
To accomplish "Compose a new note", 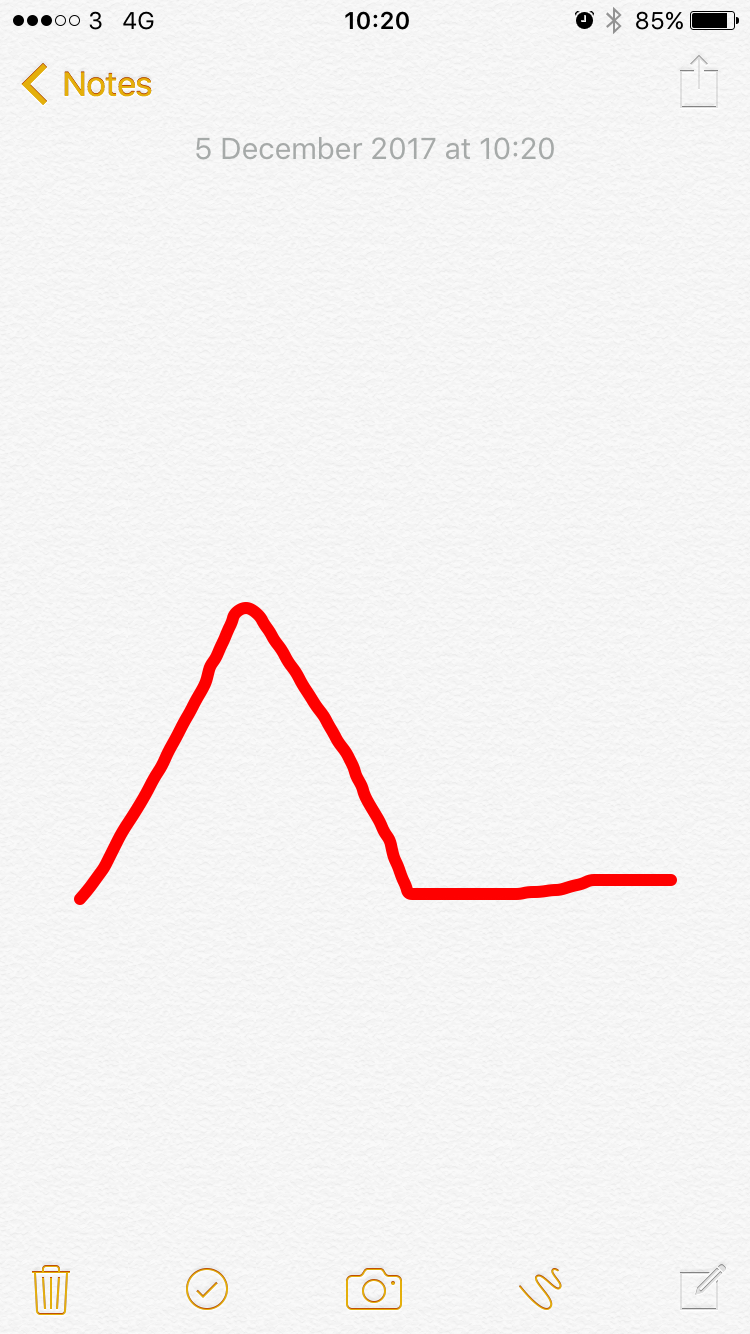I will 700,1287.
